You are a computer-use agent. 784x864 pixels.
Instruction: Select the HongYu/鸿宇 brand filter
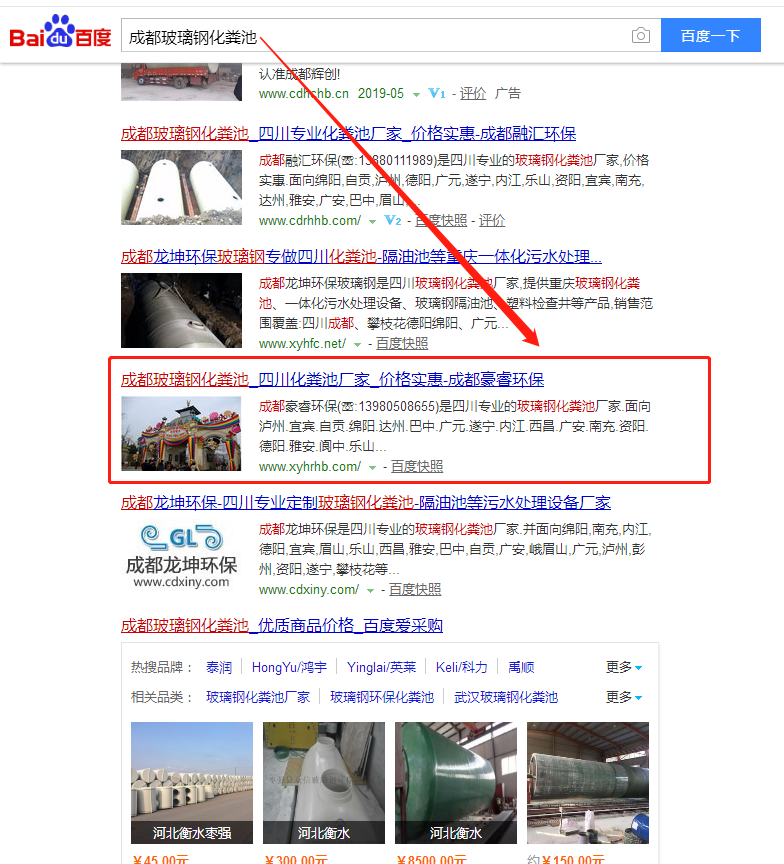point(289,667)
